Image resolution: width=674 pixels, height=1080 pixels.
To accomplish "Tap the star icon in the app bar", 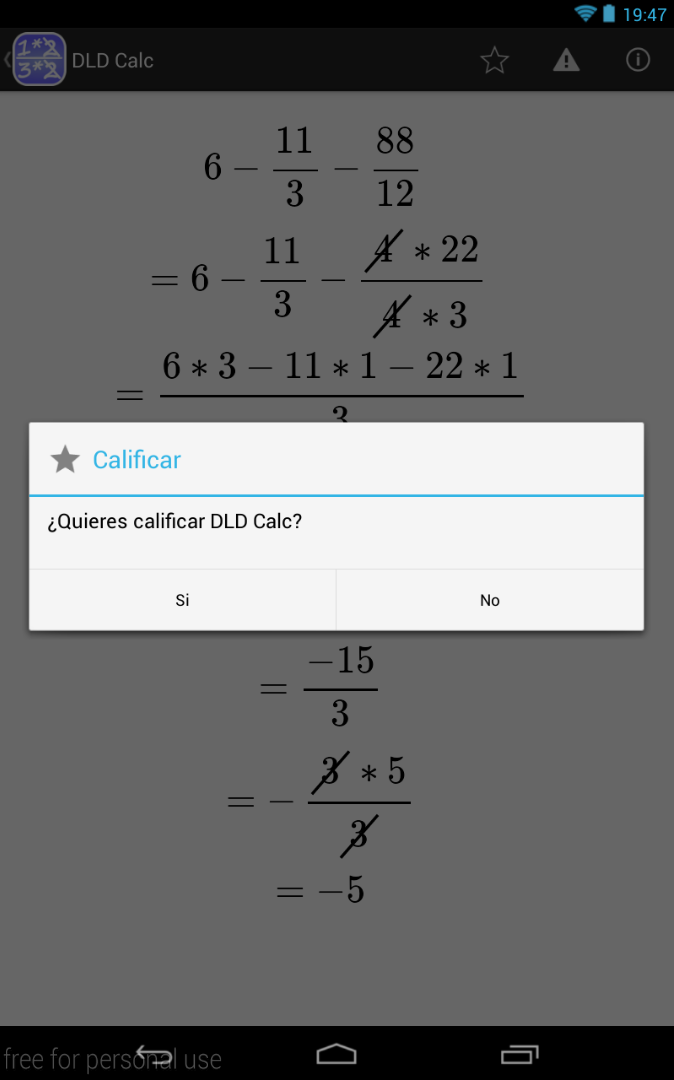I will pyautogui.click(x=494, y=60).
